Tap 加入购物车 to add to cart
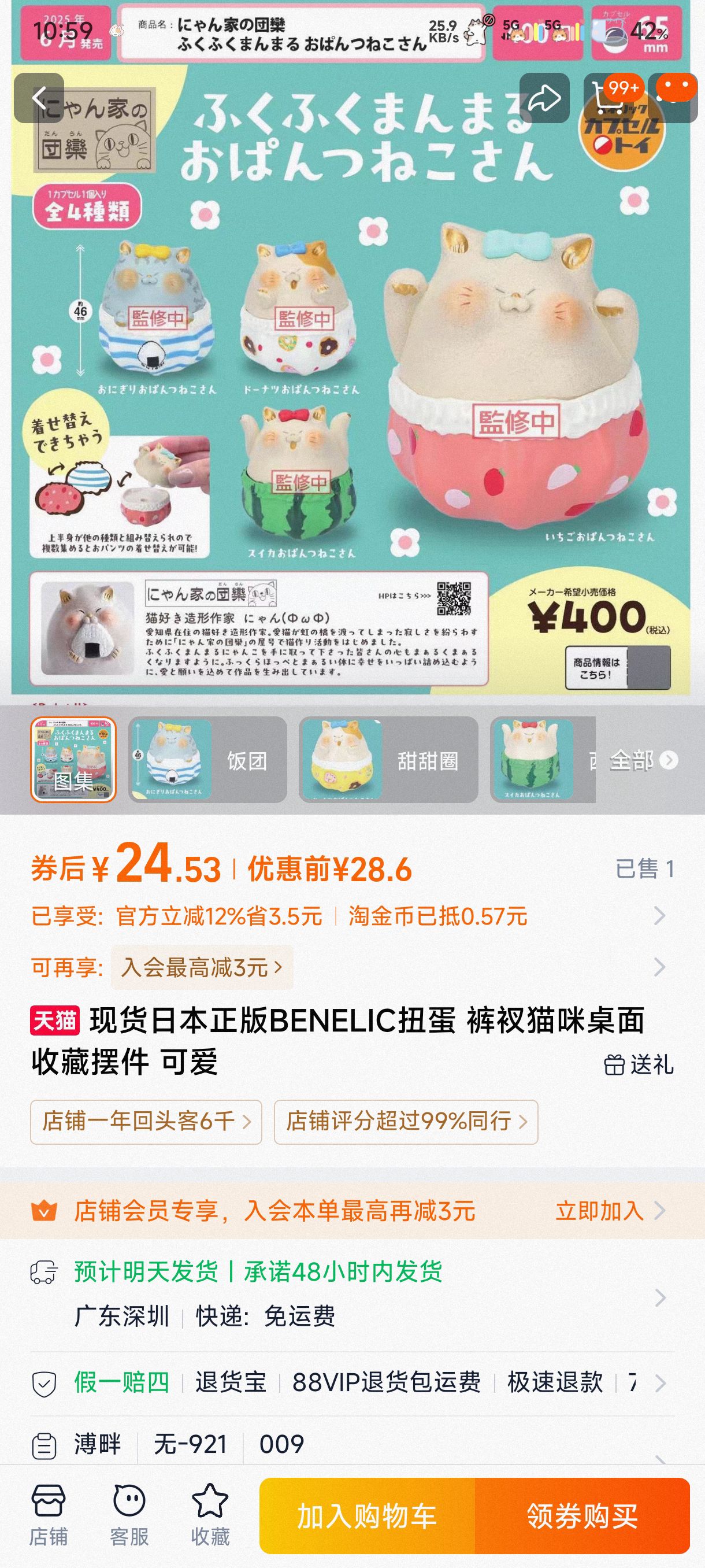This screenshot has width=705, height=1568. [367, 1515]
